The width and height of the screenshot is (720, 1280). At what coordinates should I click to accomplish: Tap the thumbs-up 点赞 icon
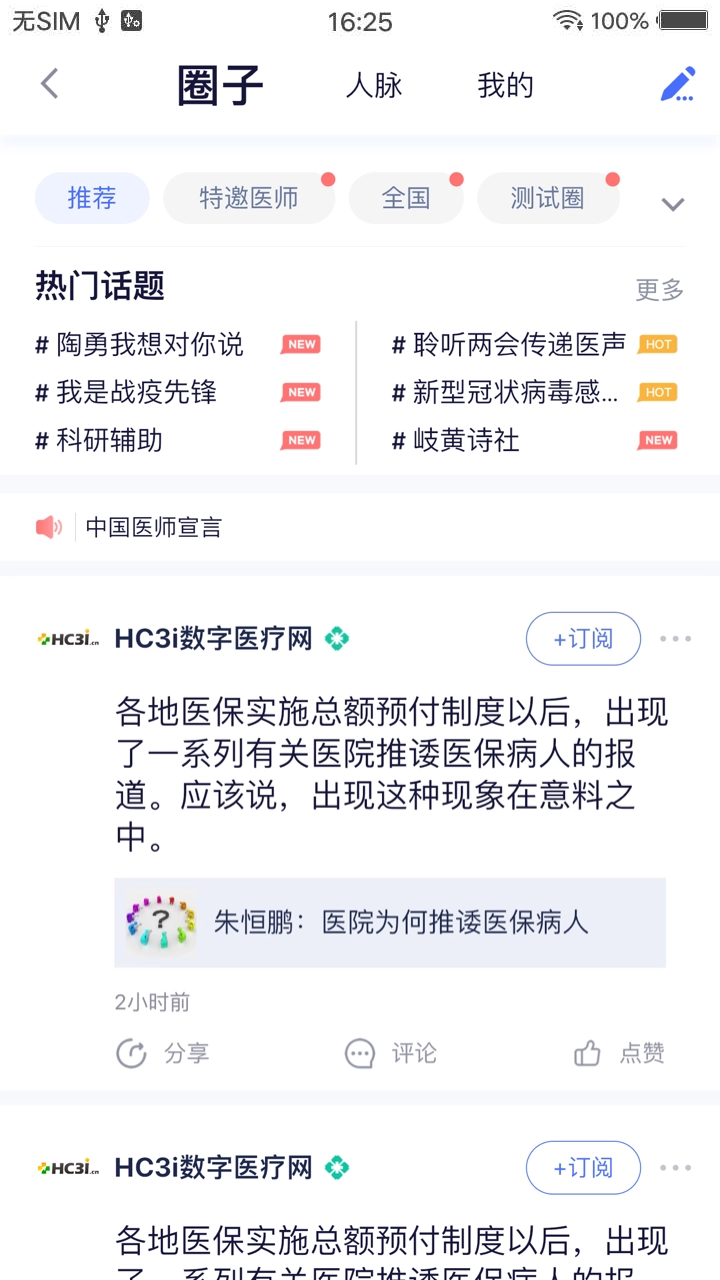point(586,1053)
